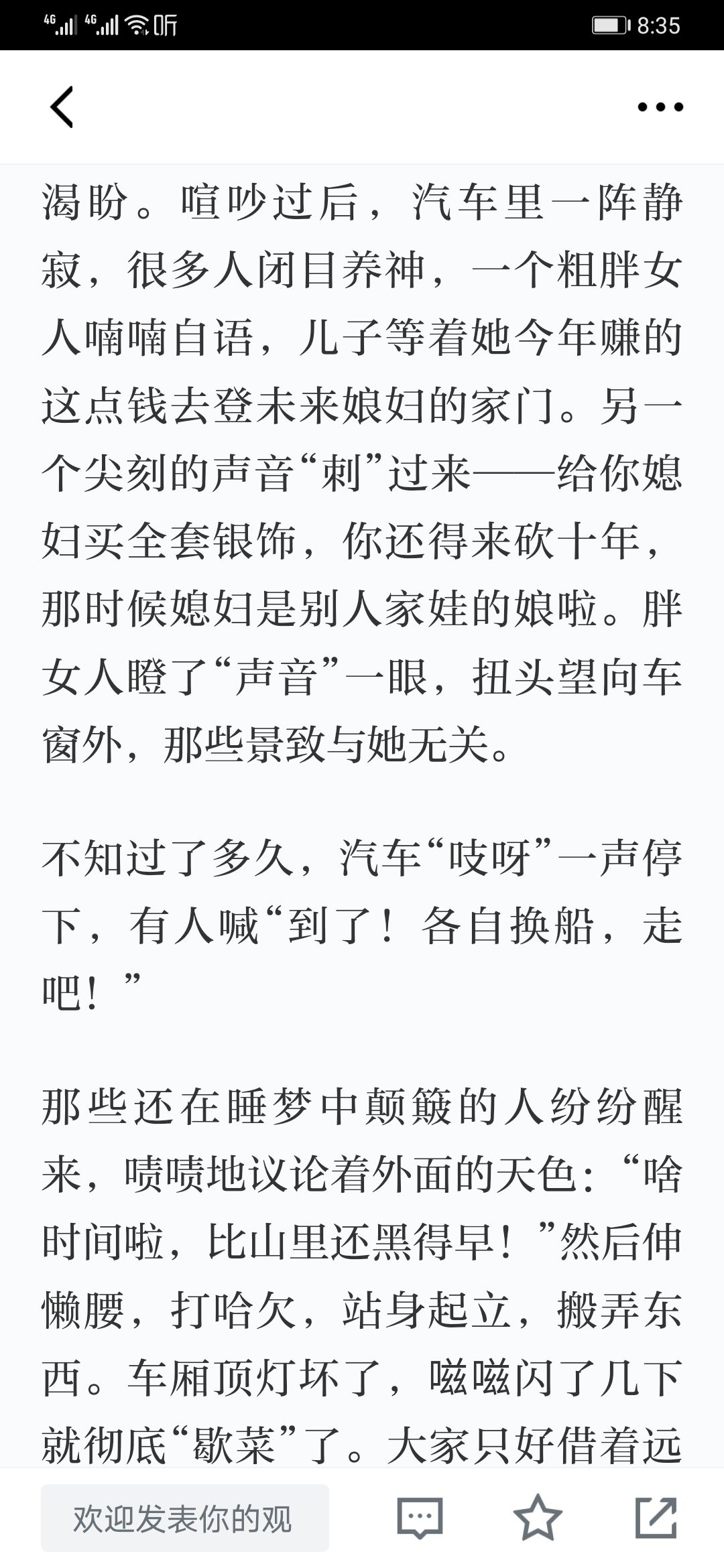Open the comments bubble icon

click(x=420, y=1518)
